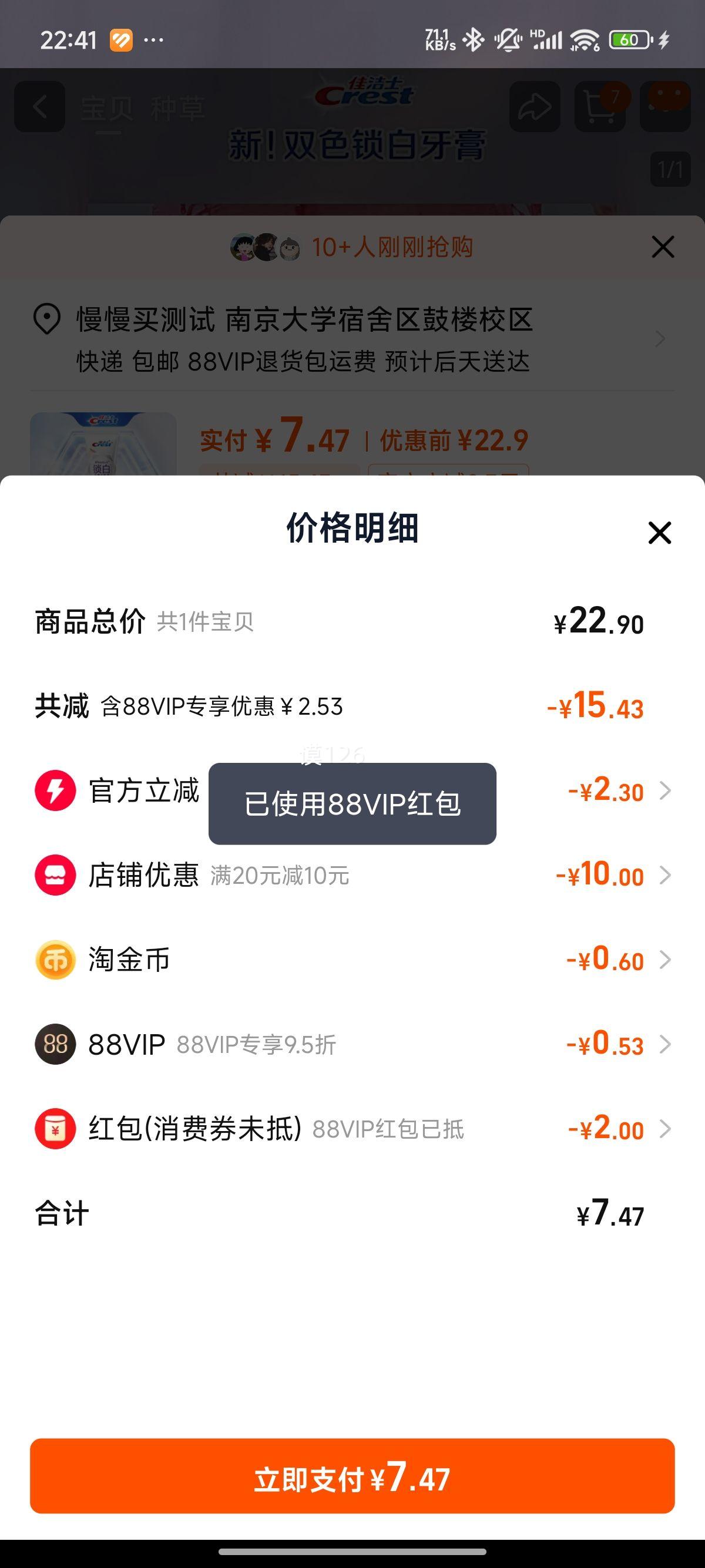
Task: Toggle off the 88VIP专享9.5折 discount
Action: pos(664,1045)
